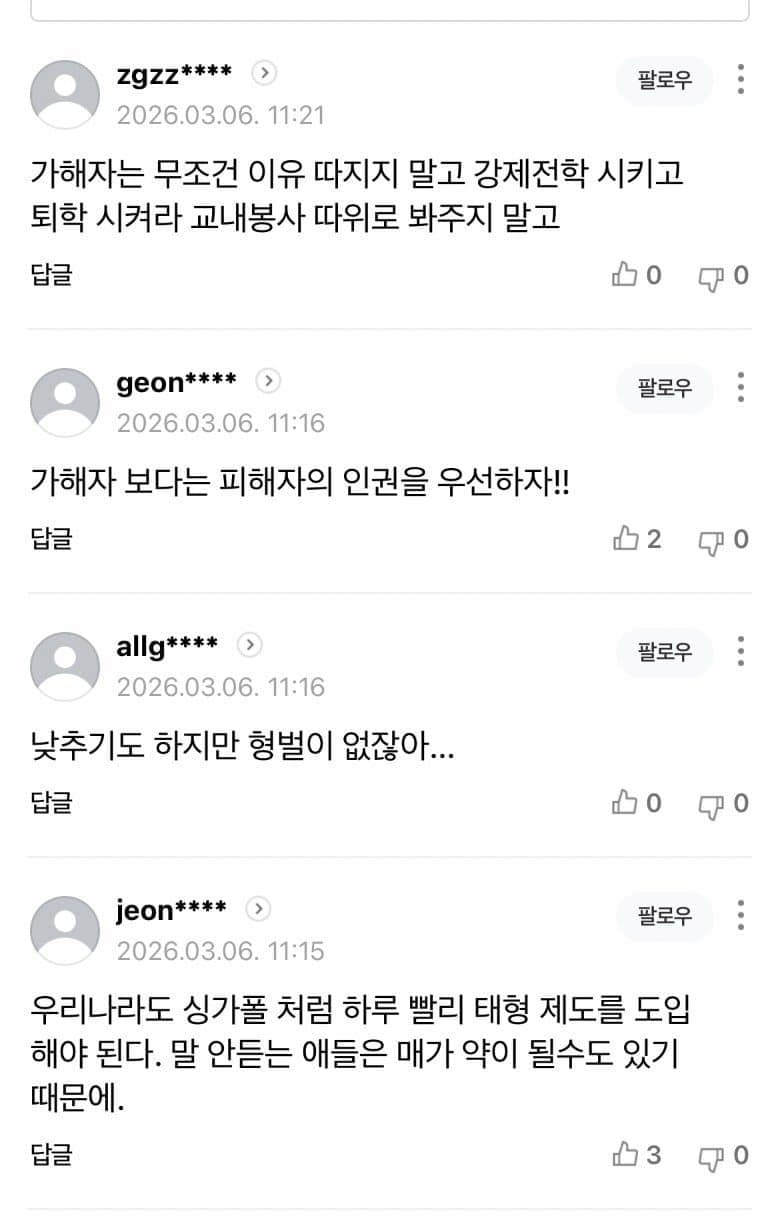Open overflow menu on geon**** comment
This screenshot has width=781, height=1227.
(741, 388)
